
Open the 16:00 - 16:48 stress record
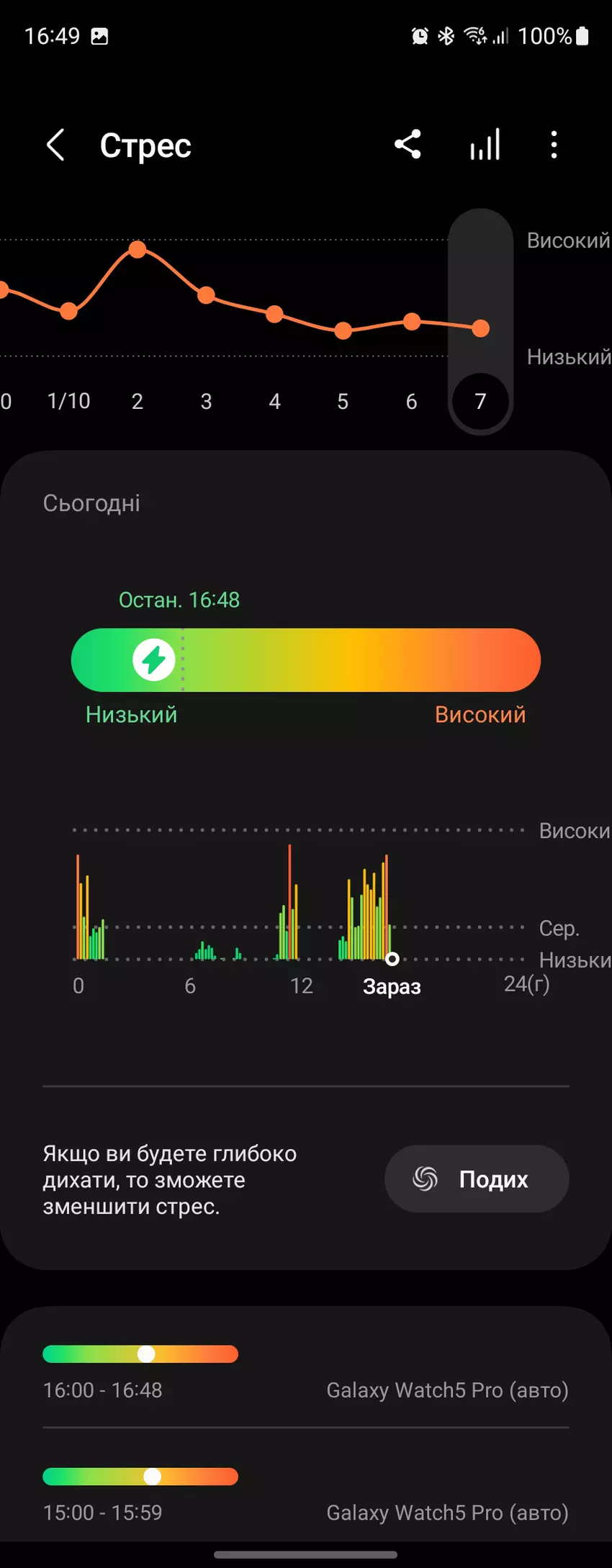[x=305, y=1372]
